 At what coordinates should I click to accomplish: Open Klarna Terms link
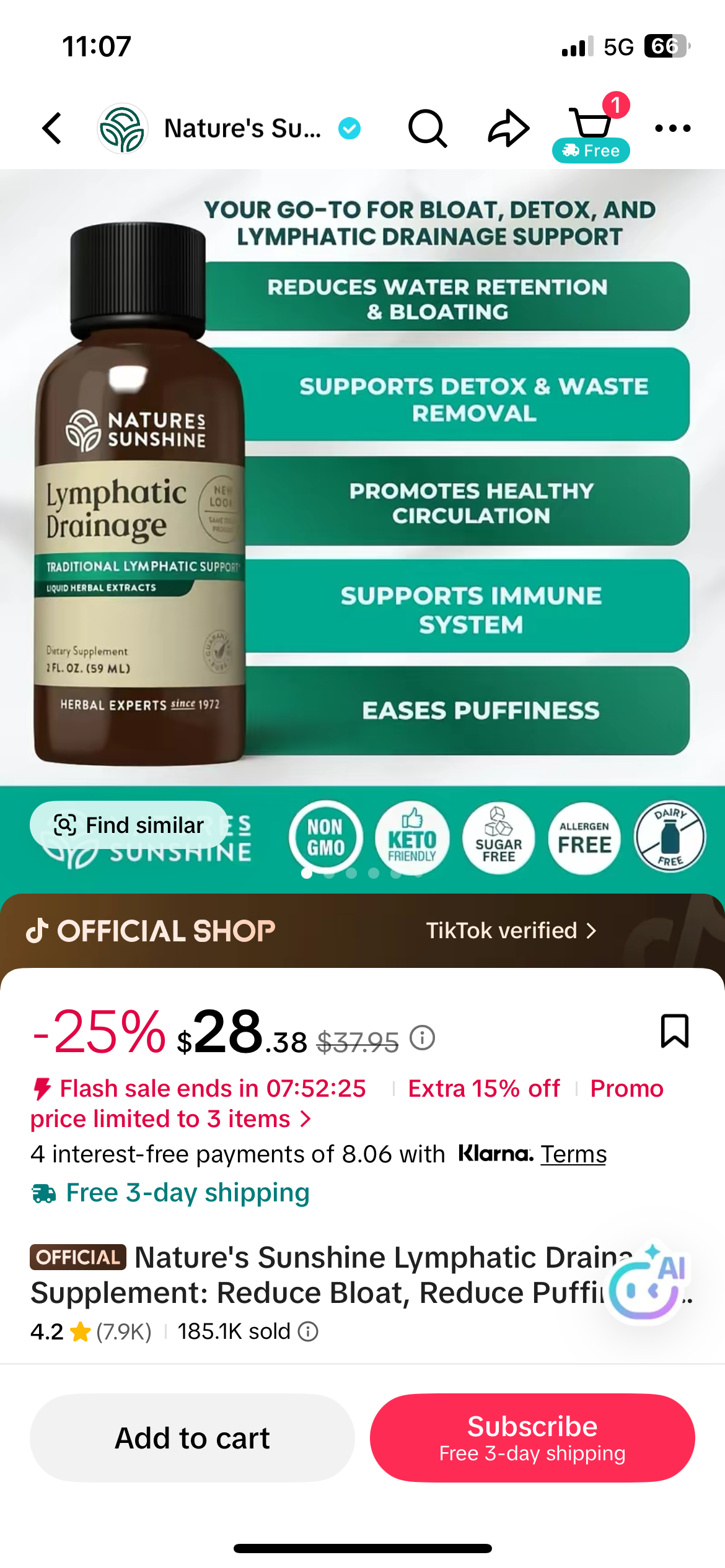[573, 1154]
